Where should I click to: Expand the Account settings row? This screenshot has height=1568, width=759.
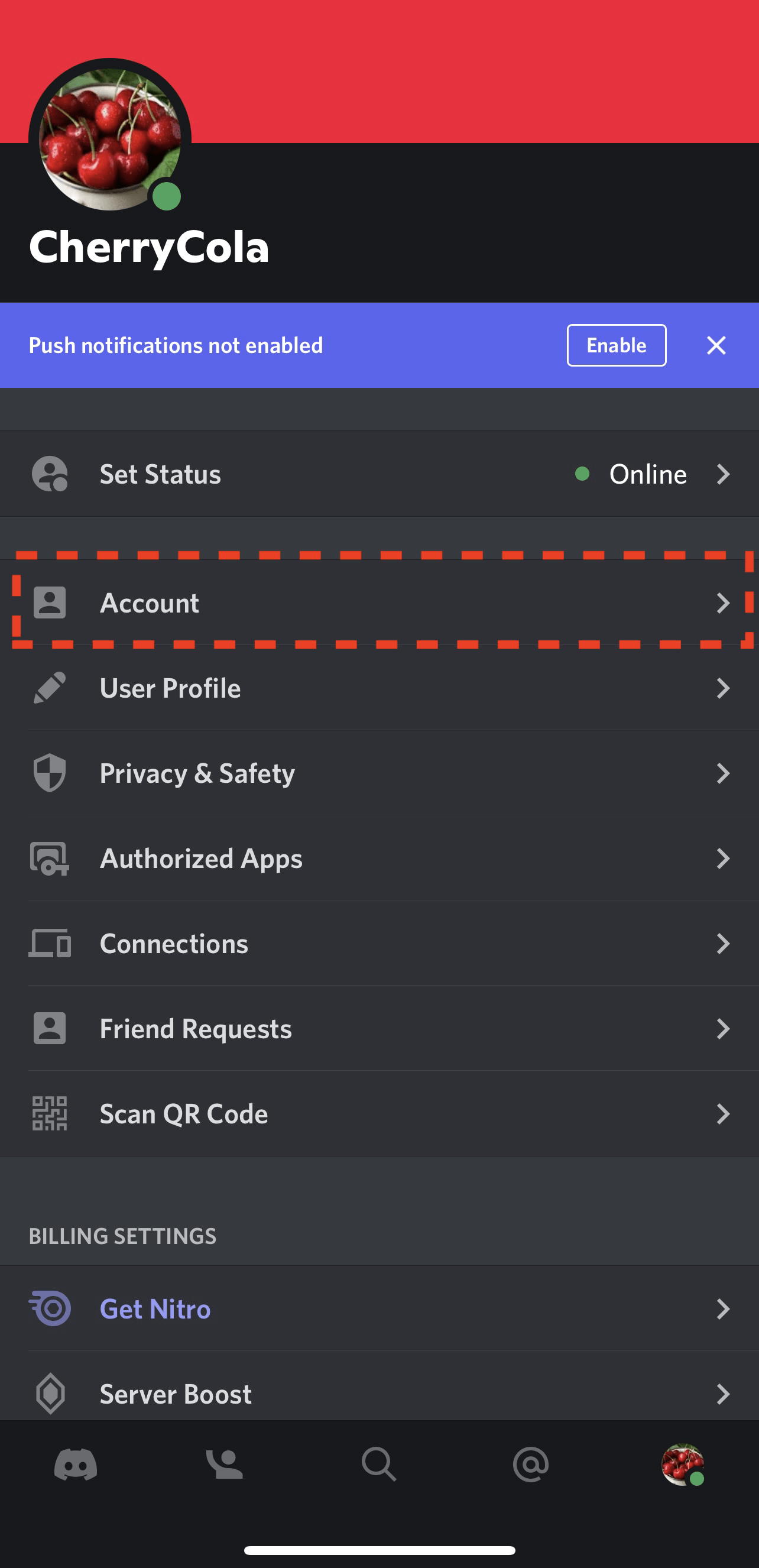coord(379,602)
